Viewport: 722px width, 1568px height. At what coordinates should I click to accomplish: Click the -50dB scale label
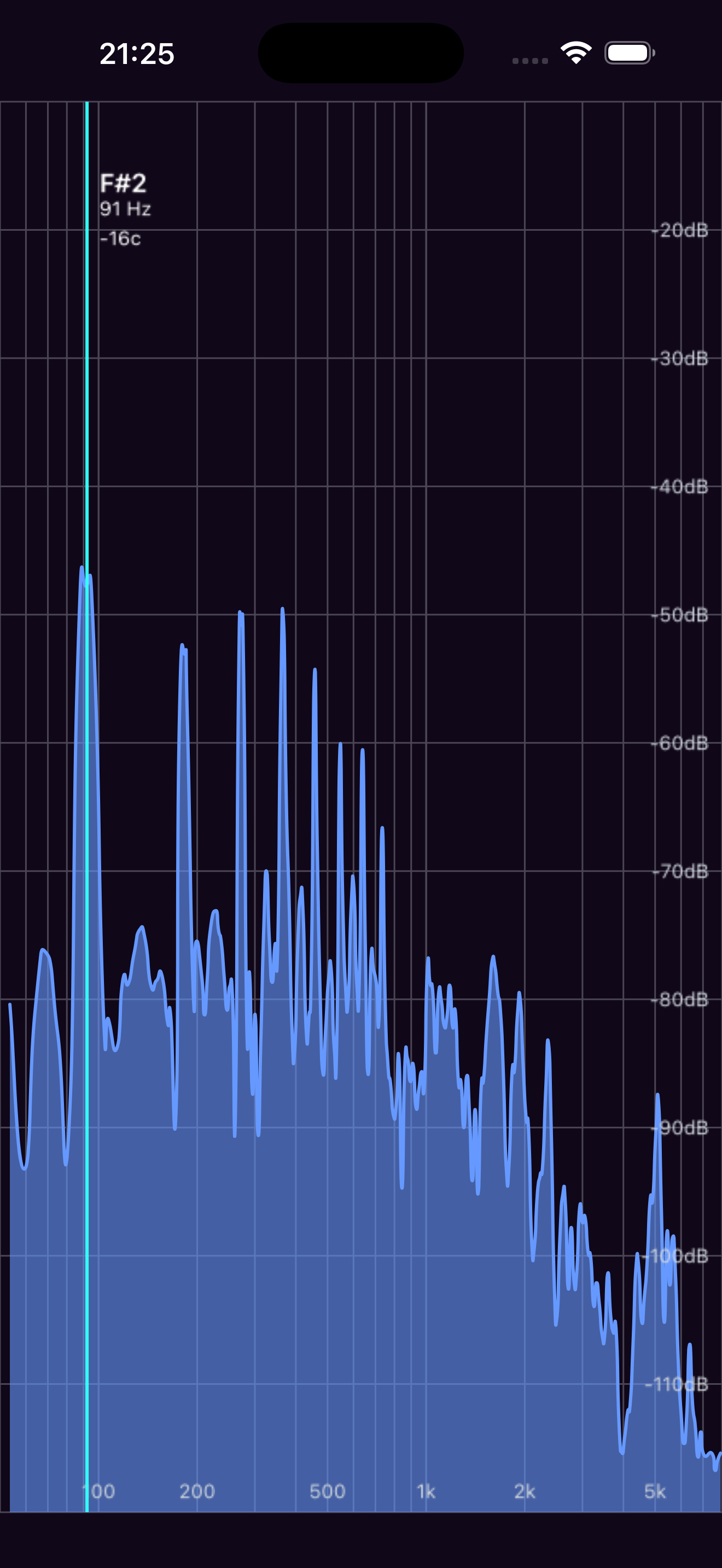pyautogui.click(x=680, y=616)
